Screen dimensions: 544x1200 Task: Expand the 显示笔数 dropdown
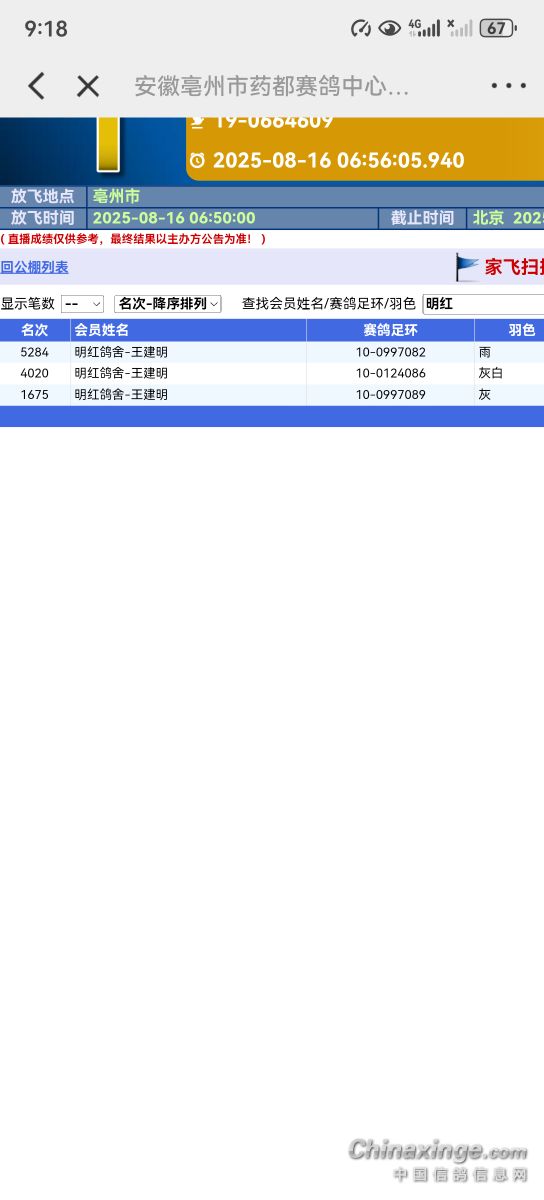pos(83,303)
